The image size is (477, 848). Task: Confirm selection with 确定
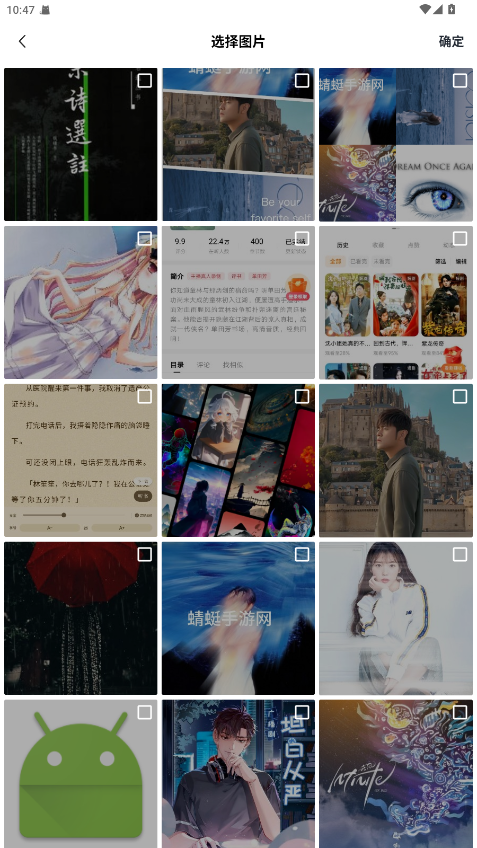(x=451, y=42)
